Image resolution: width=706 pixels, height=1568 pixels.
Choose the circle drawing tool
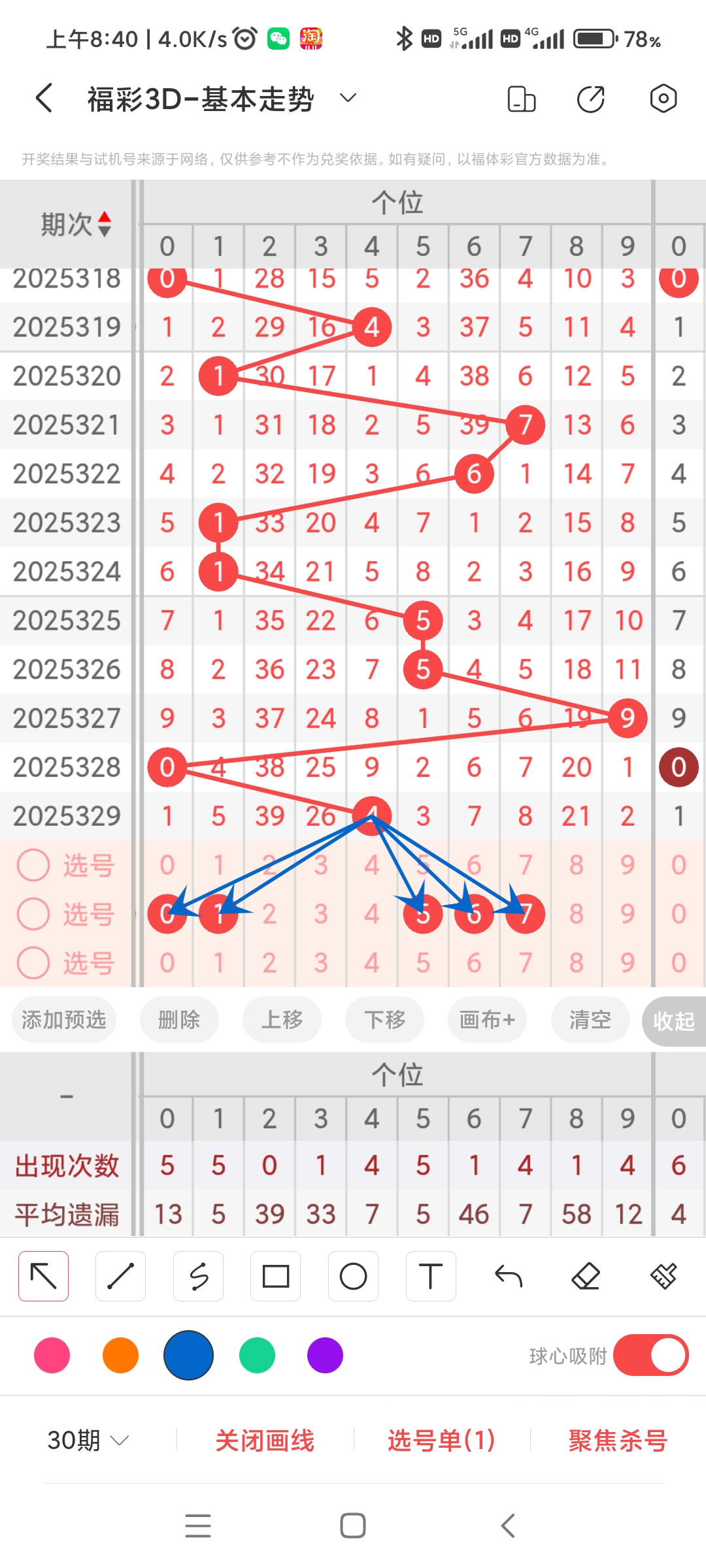[353, 1275]
